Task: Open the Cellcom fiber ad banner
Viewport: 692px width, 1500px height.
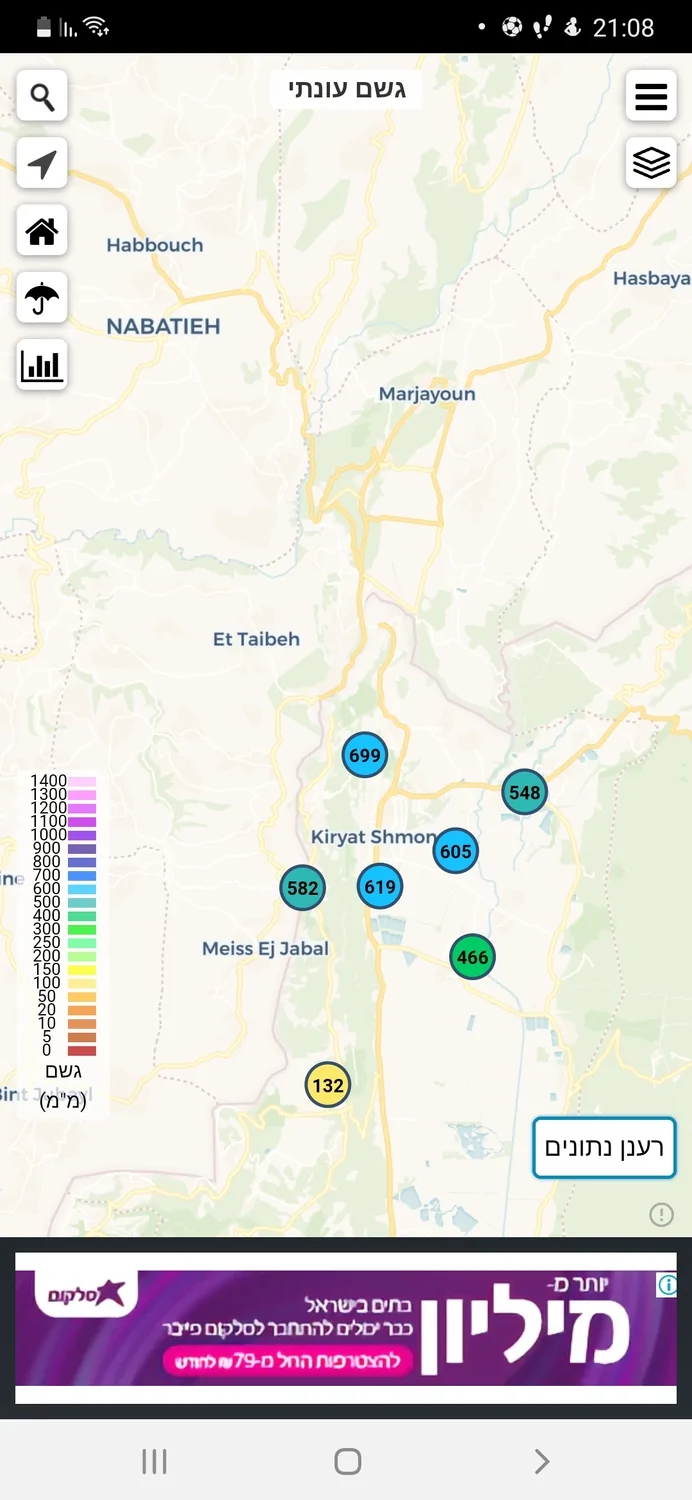Action: pos(345,1328)
